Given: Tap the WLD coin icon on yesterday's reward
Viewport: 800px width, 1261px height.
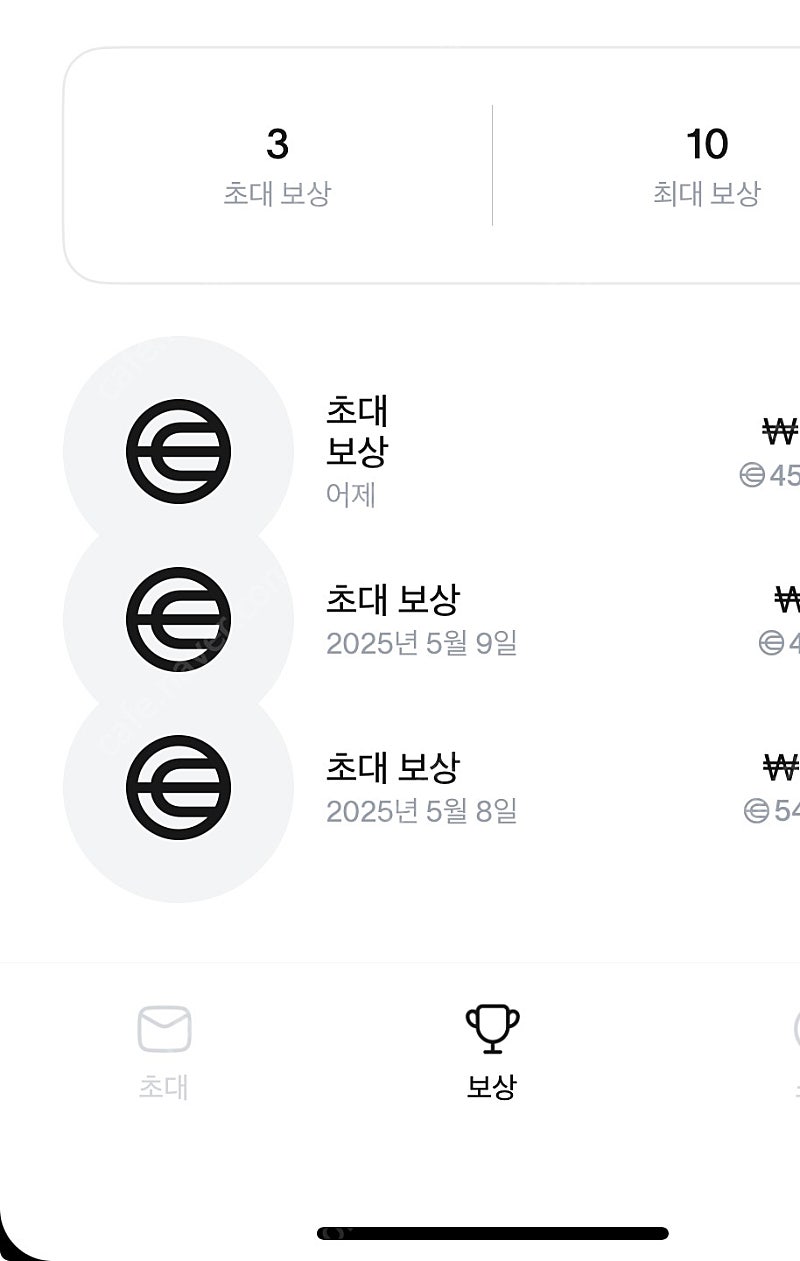Looking at the screenshot, I should point(178,449).
